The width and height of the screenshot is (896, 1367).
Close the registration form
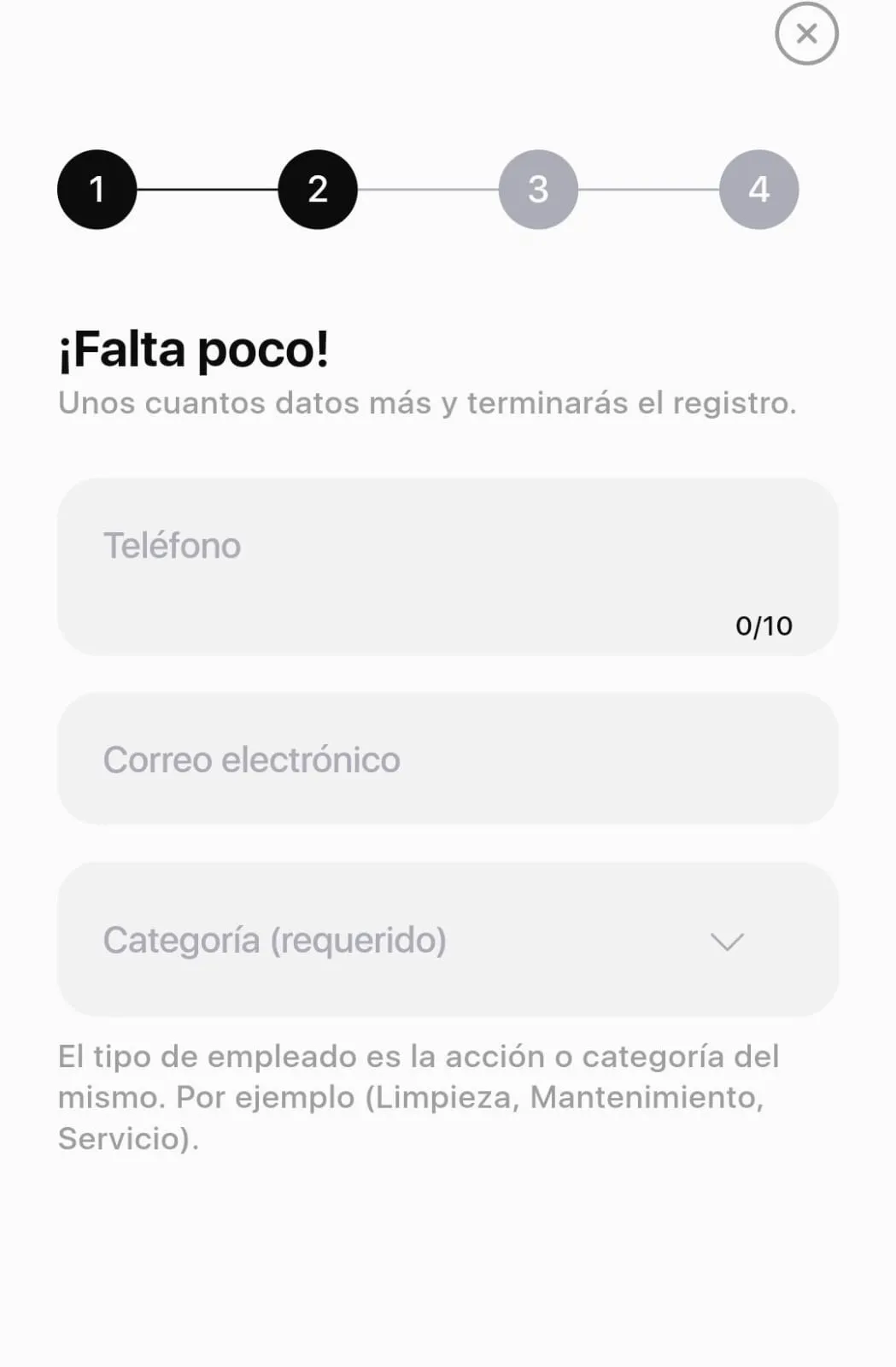[805, 34]
